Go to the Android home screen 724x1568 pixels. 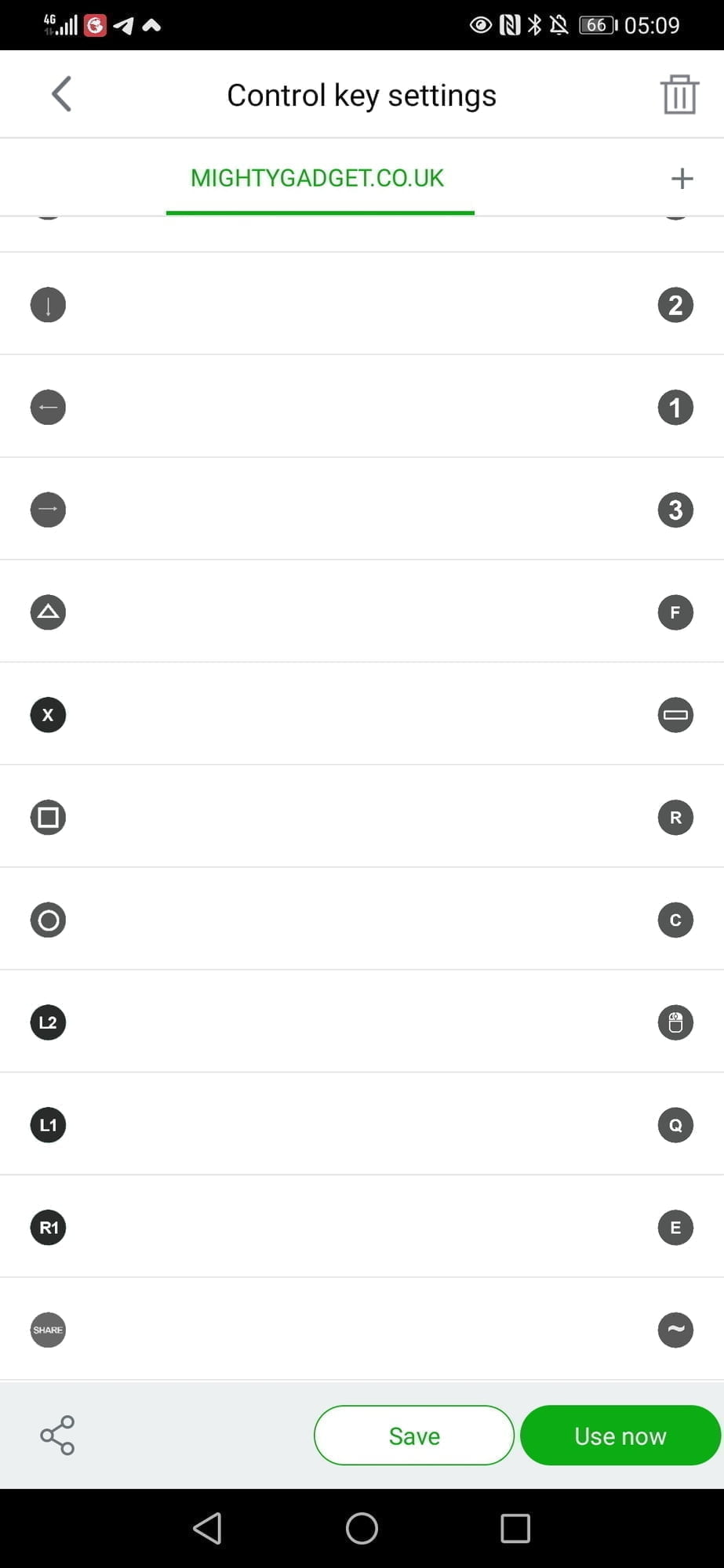click(362, 1528)
